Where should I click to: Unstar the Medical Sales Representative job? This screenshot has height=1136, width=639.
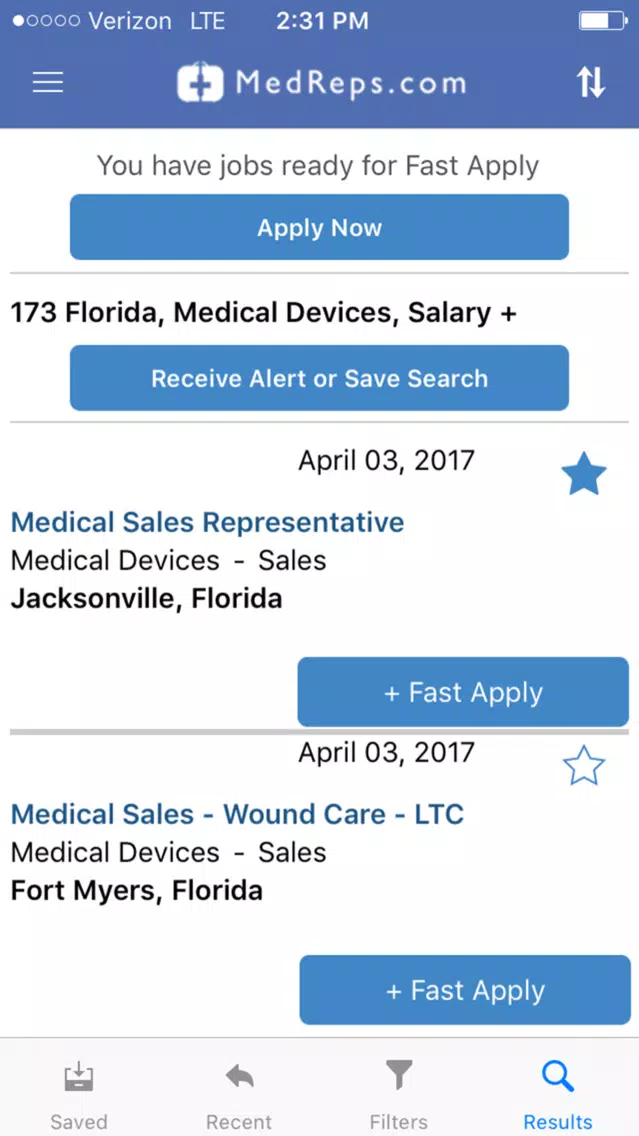pyautogui.click(x=584, y=473)
